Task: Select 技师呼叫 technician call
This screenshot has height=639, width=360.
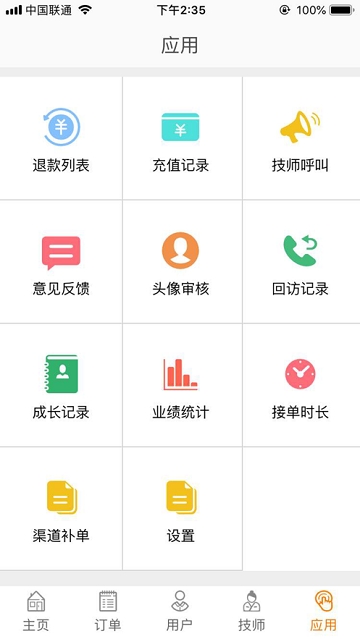Action: click(x=300, y=139)
